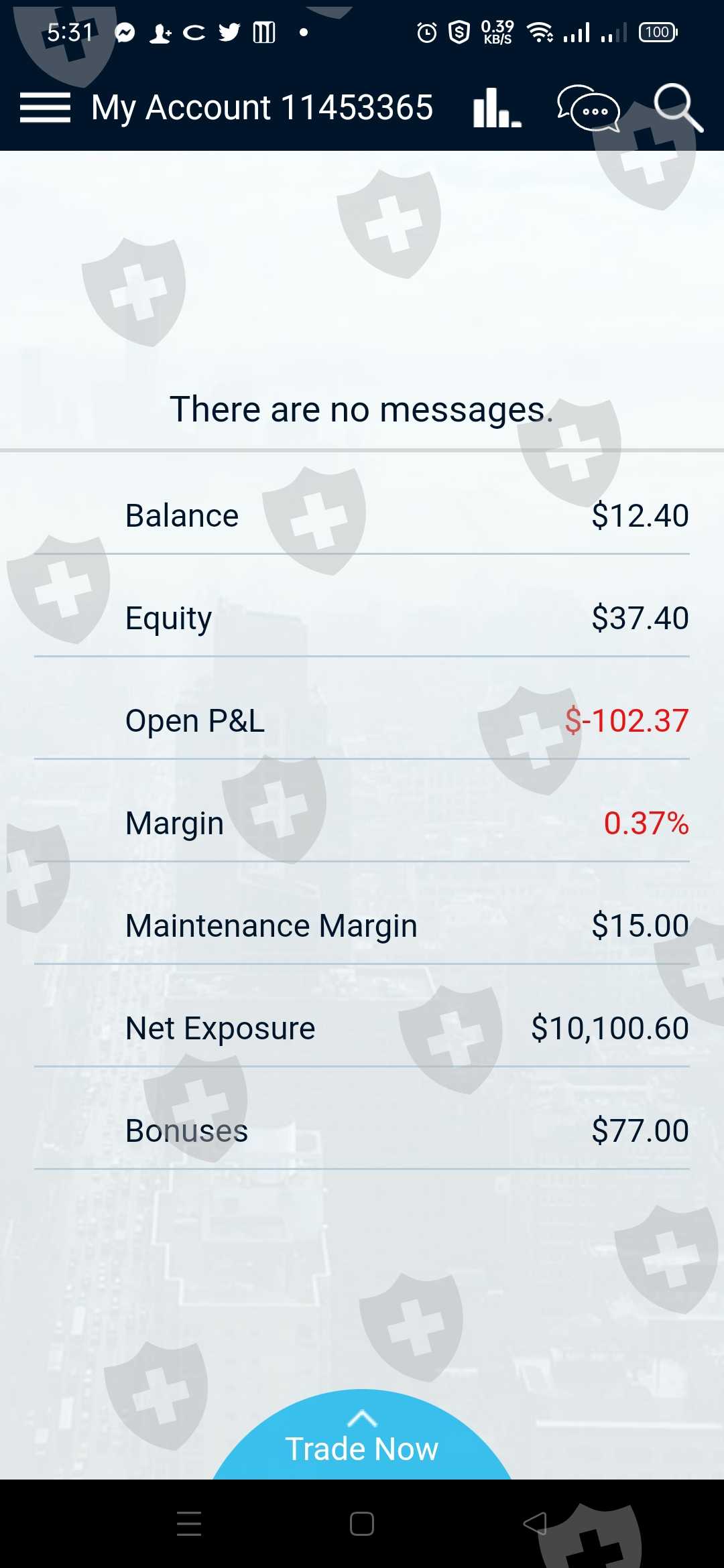This screenshot has height=1568, width=724.
Task: Tap the search magnifier icon
Action: coord(677,107)
